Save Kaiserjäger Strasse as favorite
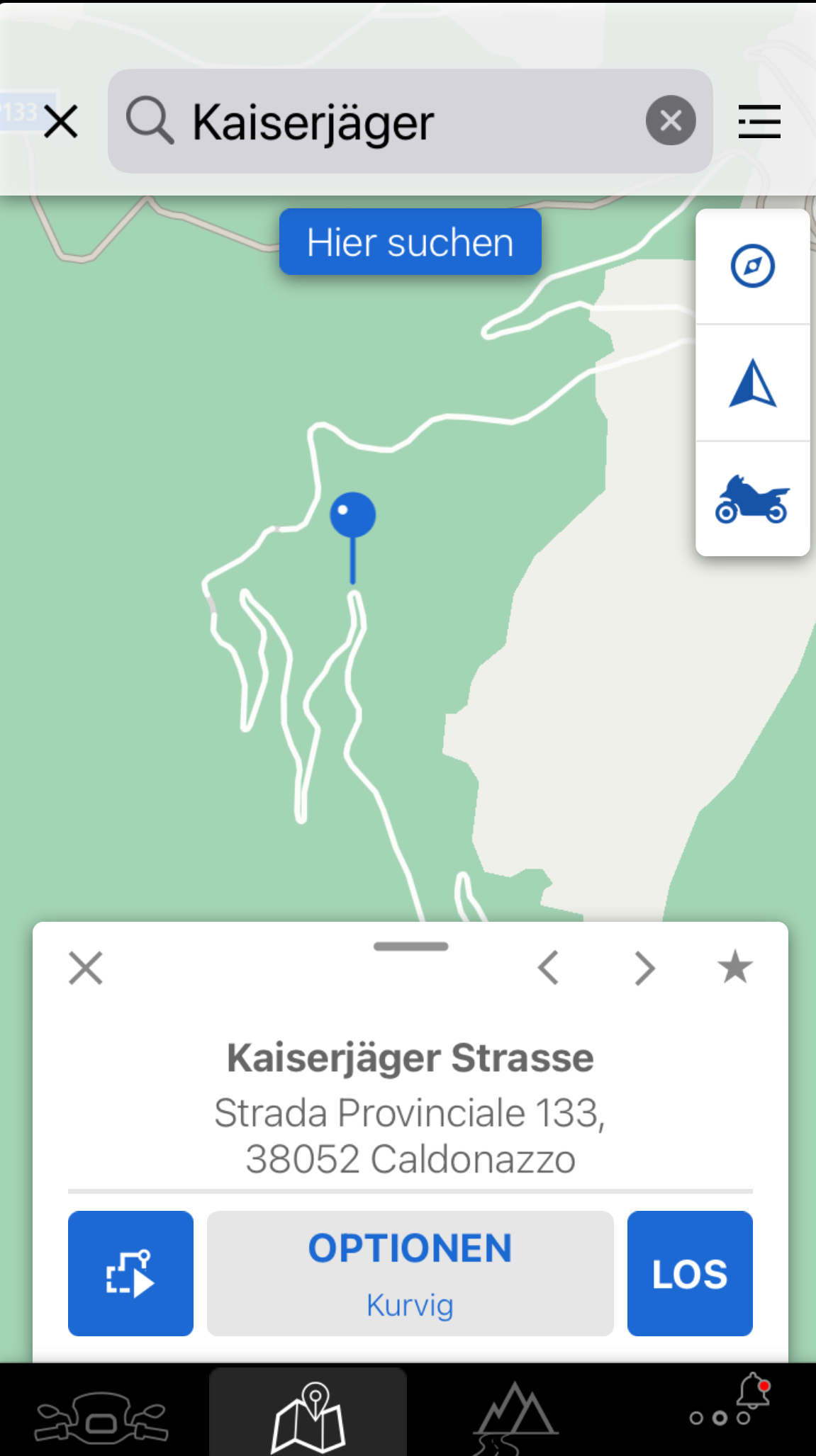Image resolution: width=816 pixels, height=1456 pixels. (x=734, y=967)
